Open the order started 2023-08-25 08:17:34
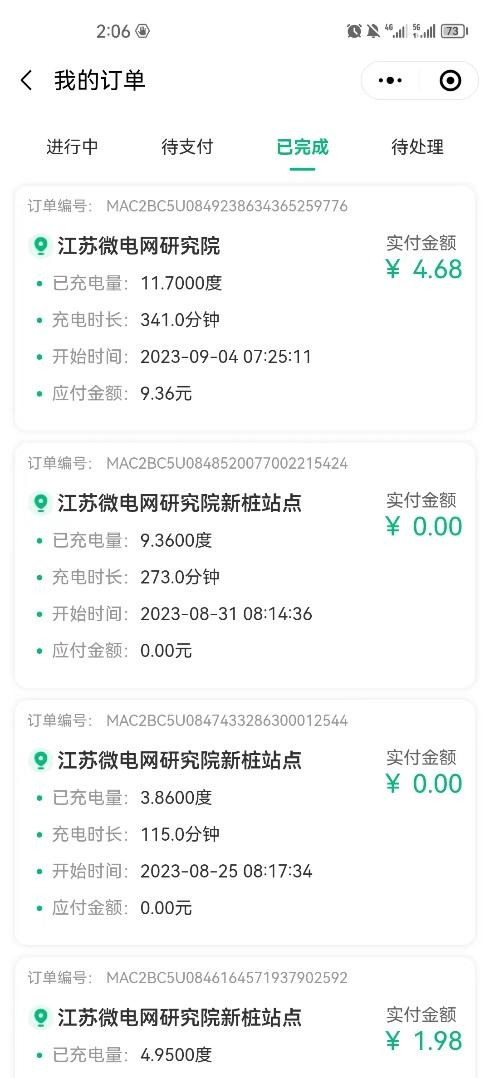The width and height of the screenshot is (490, 1078). click(x=245, y=822)
